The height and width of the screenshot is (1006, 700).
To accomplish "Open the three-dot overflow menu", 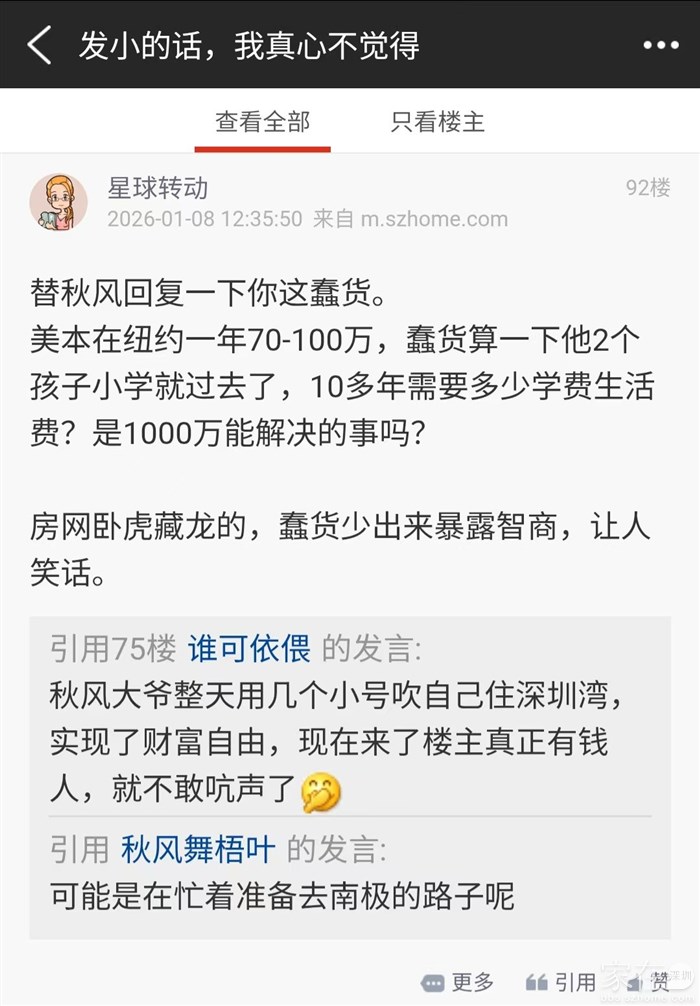I will click(660, 45).
